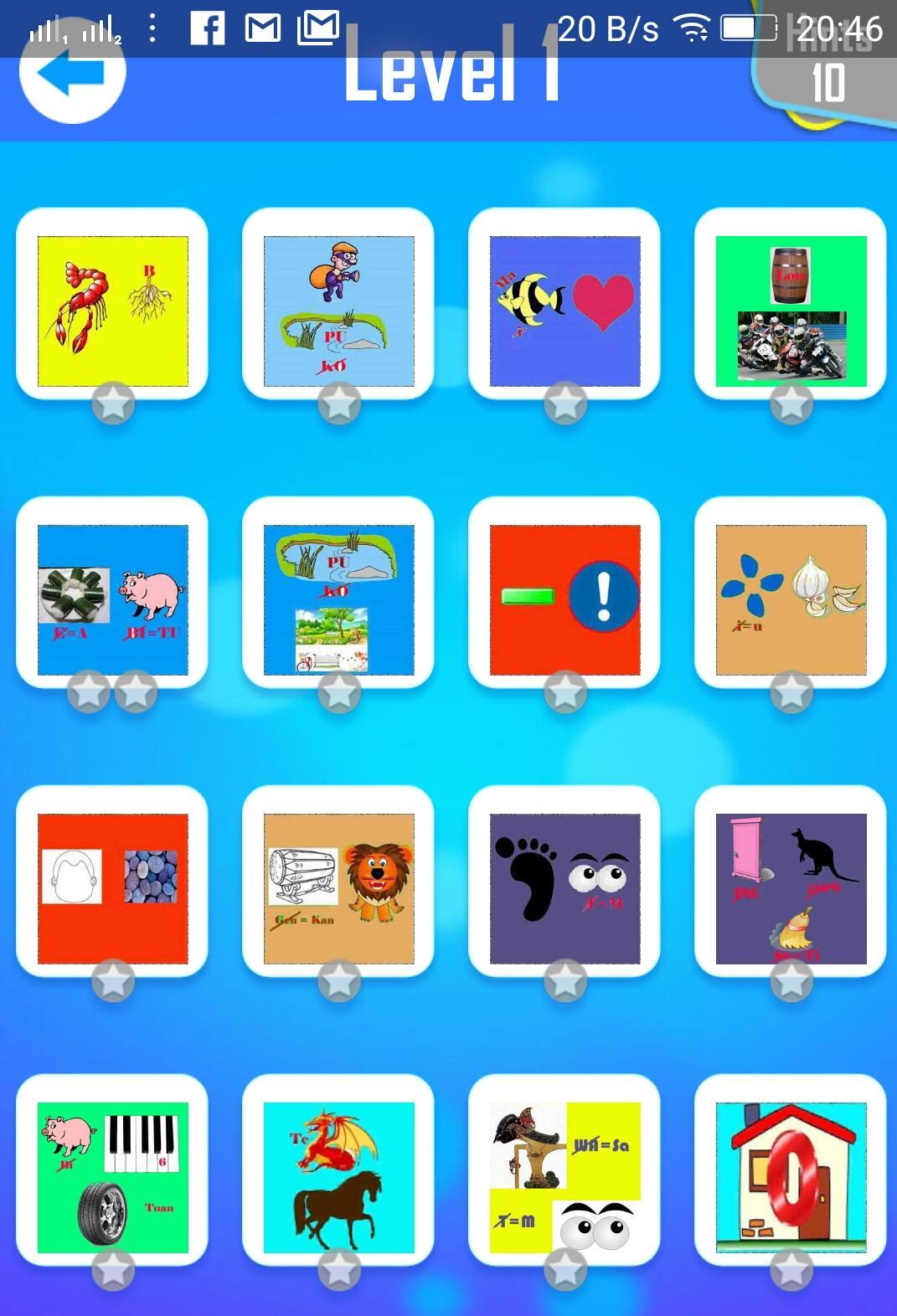This screenshot has width=897, height=1316.
Task: Select the thief above the pond puzzle
Action: pyautogui.click(x=339, y=311)
